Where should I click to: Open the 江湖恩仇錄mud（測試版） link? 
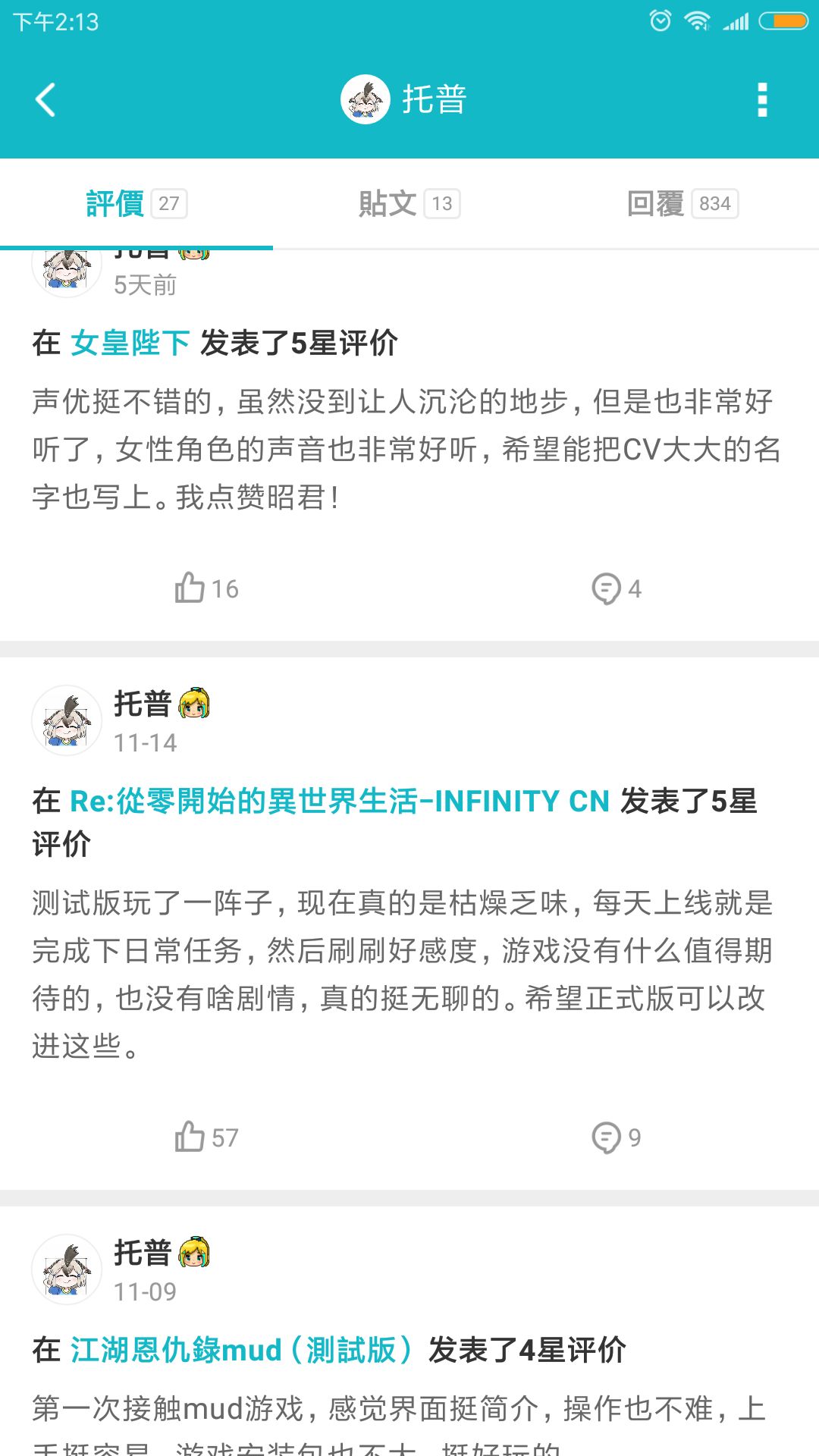tap(243, 1350)
